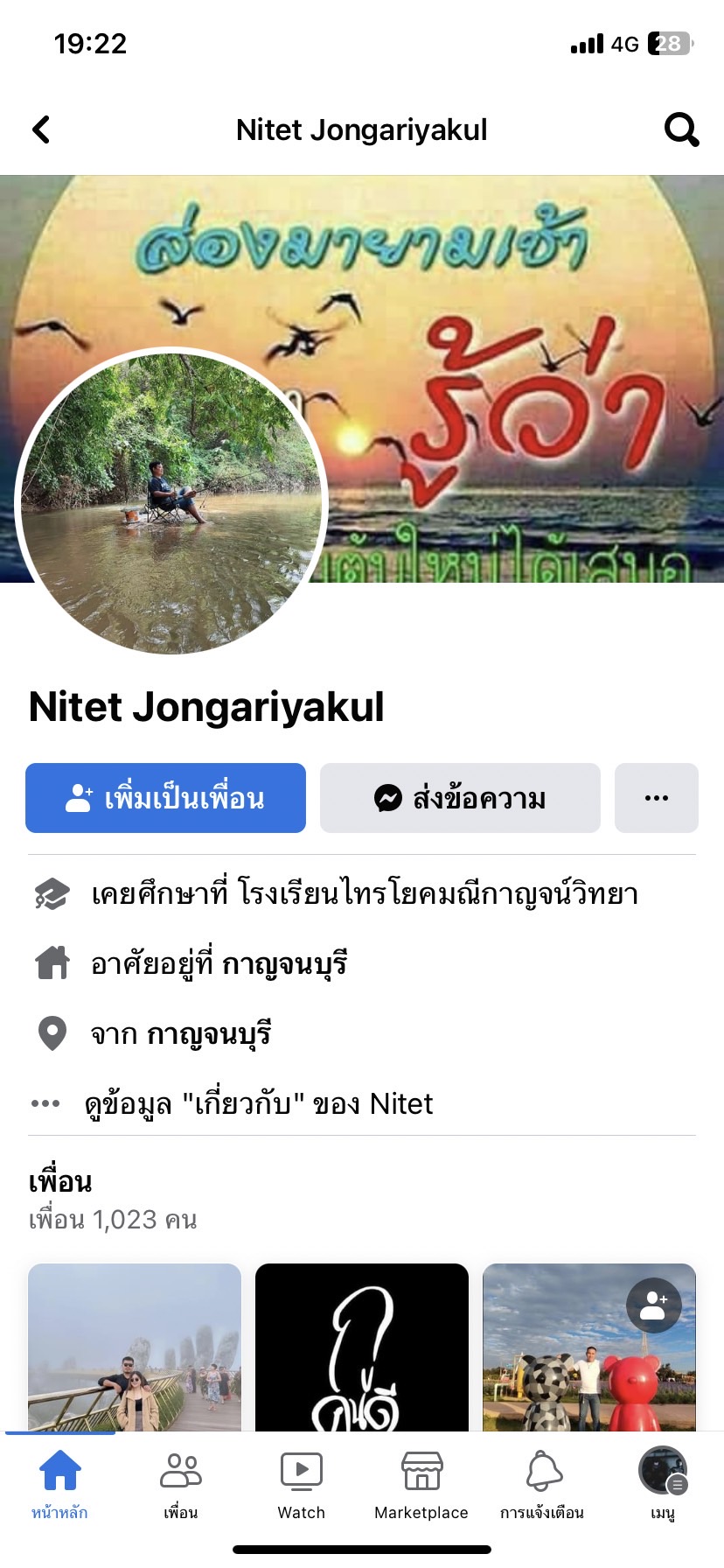Screen dimensions: 724x1568
Task: View the circular profile picture
Action: click(x=171, y=501)
